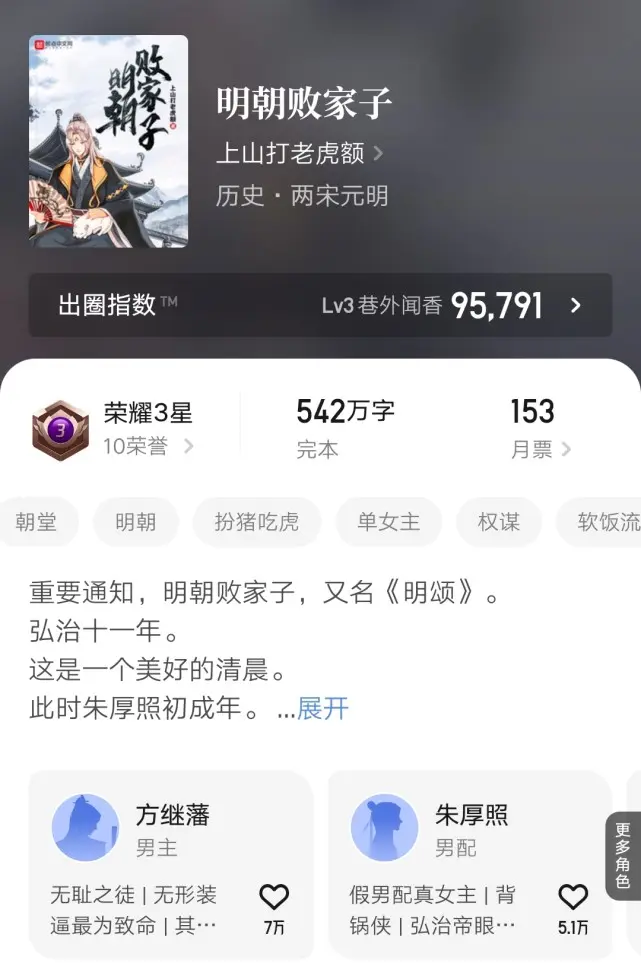
Task: Select the 明朝 tag chip
Action: (136, 522)
